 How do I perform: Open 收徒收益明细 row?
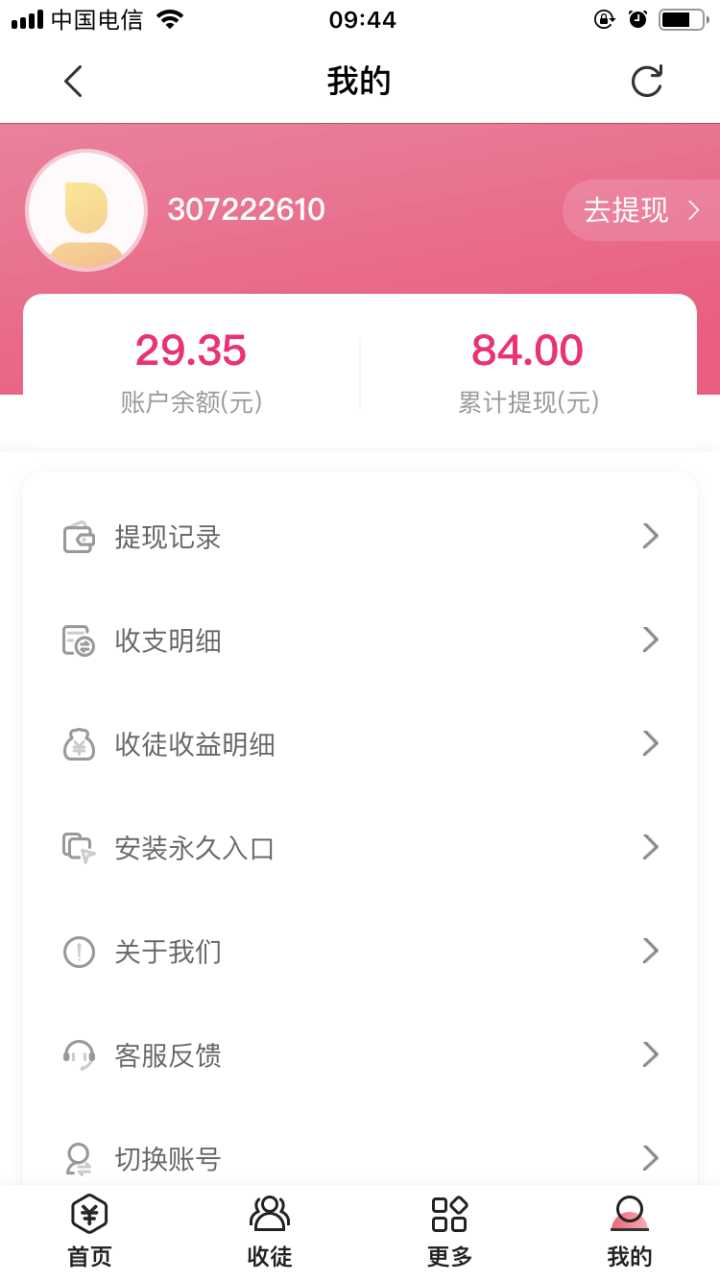coord(360,745)
